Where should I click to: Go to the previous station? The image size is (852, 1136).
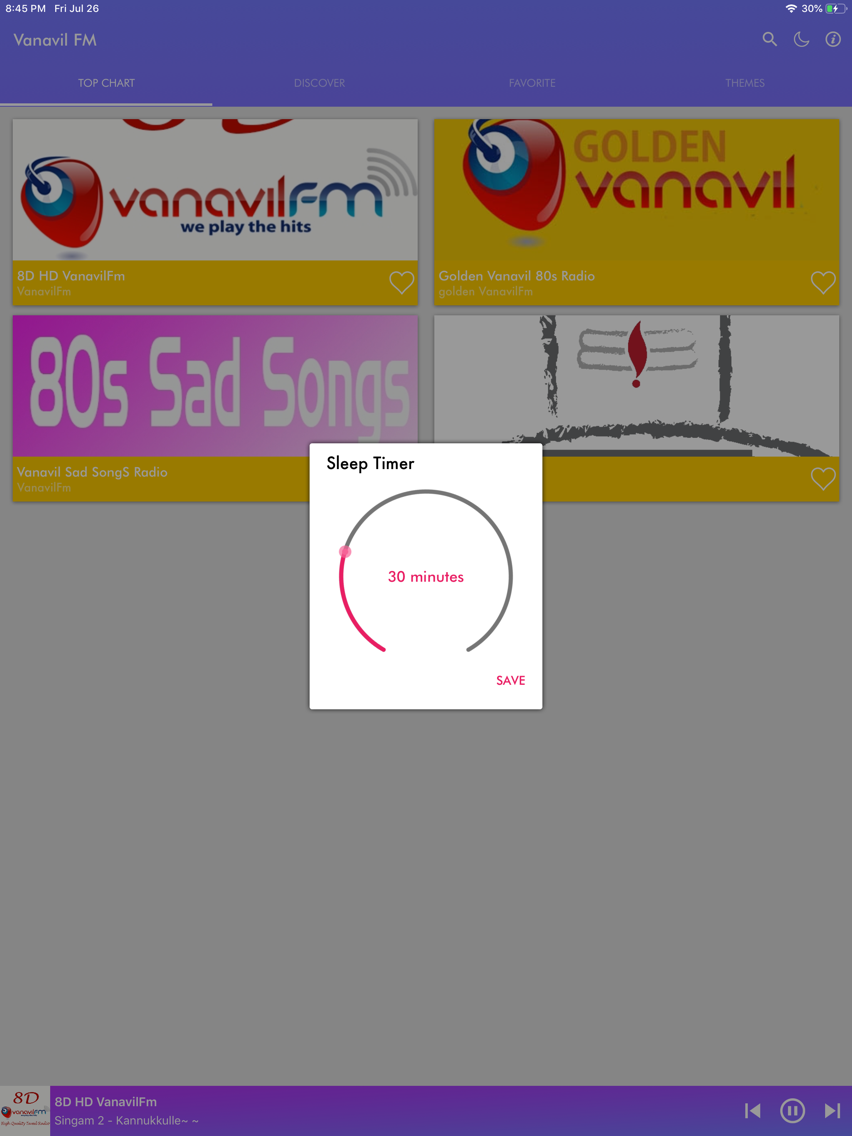(x=753, y=1111)
